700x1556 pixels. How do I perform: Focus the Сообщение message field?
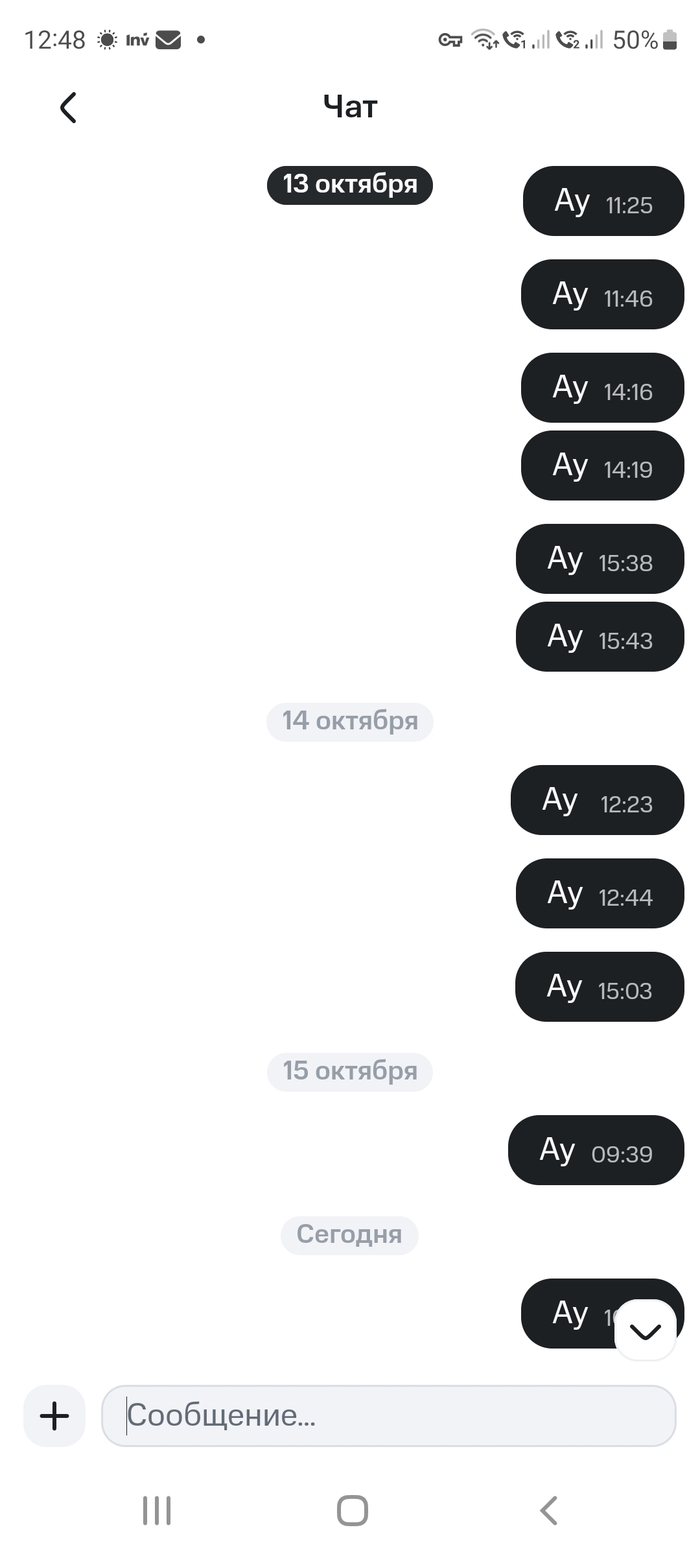point(388,1415)
